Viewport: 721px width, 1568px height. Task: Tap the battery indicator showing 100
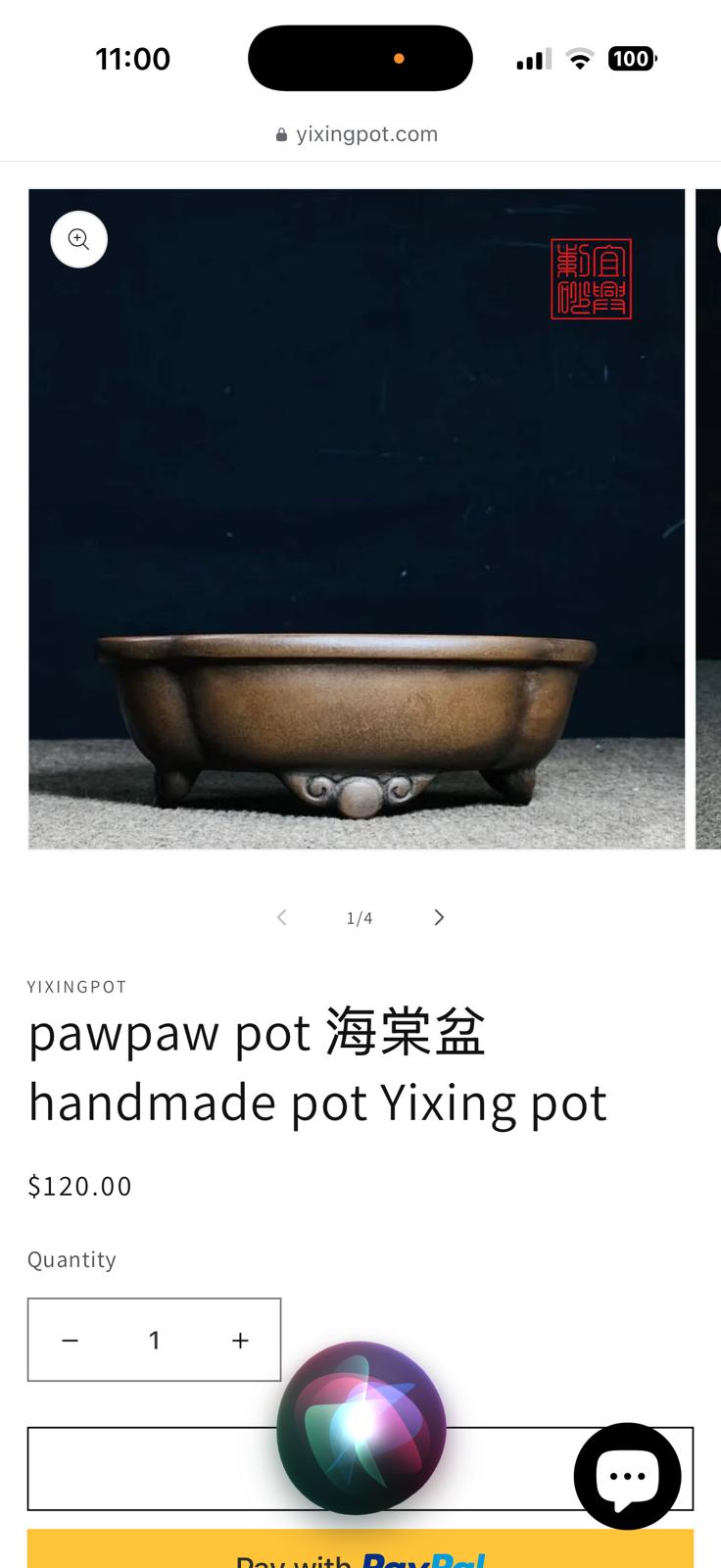pyautogui.click(x=632, y=59)
